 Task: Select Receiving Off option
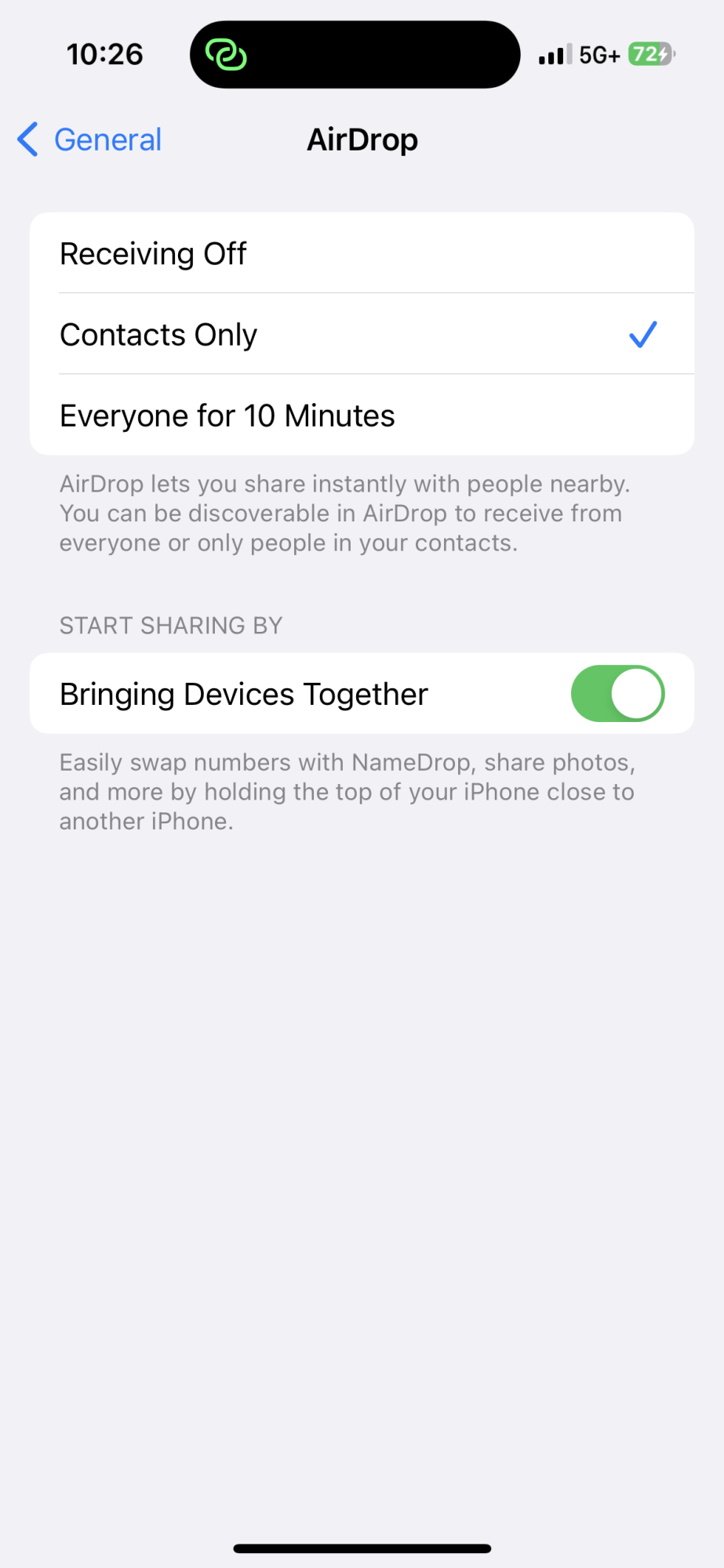point(362,253)
